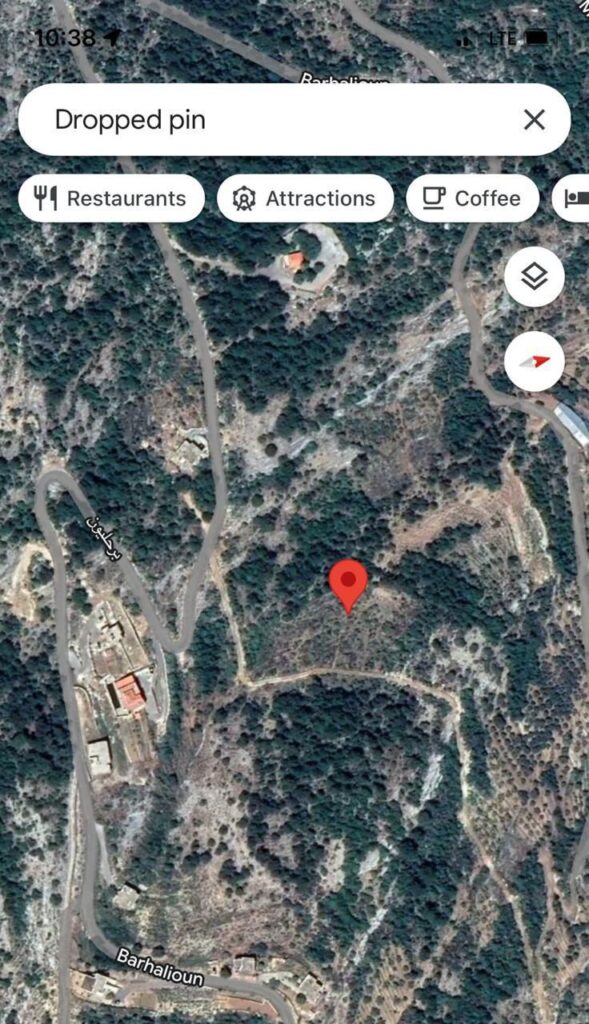Filter the map by Coffee
Image resolution: width=589 pixels, height=1024 pixels.
473,199
